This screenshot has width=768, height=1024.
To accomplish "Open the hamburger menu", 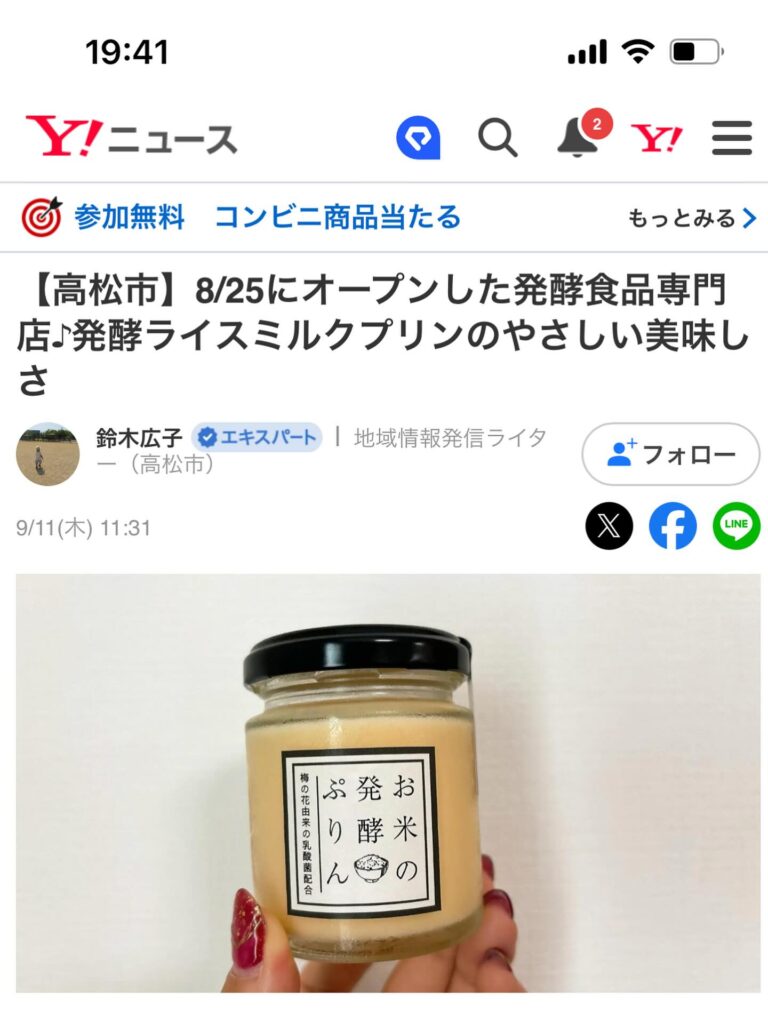I will coord(731,138).
